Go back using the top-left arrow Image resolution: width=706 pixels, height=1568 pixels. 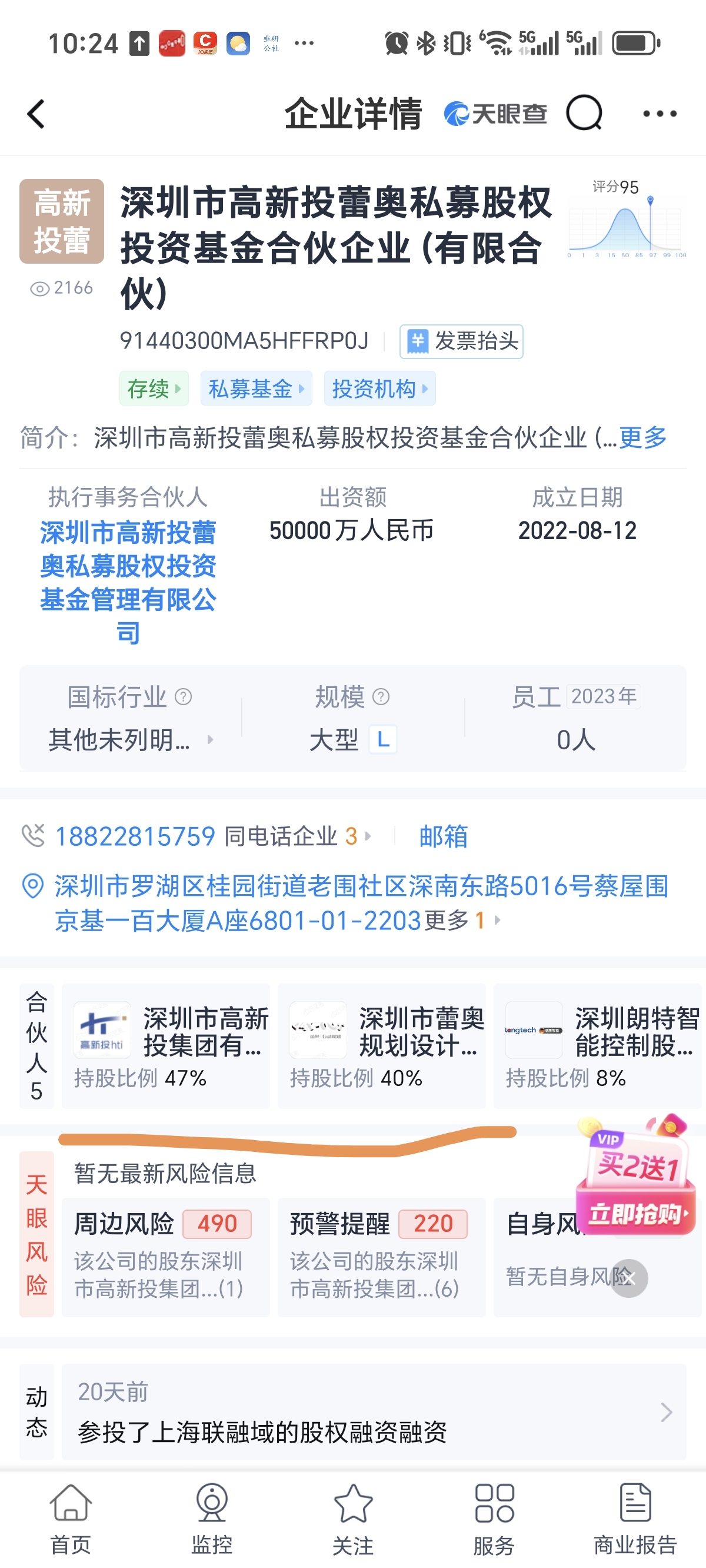point(36,114)
